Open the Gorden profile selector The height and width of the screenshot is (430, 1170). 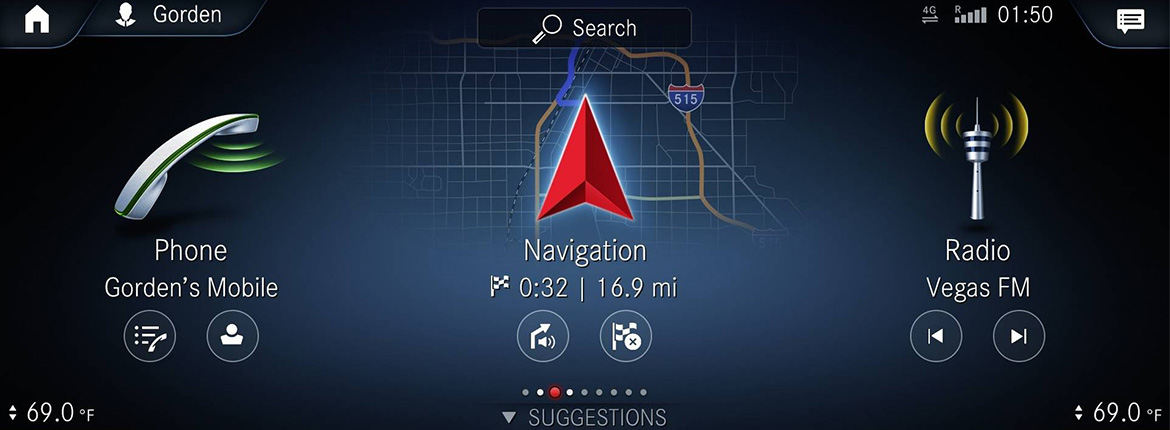170,16
